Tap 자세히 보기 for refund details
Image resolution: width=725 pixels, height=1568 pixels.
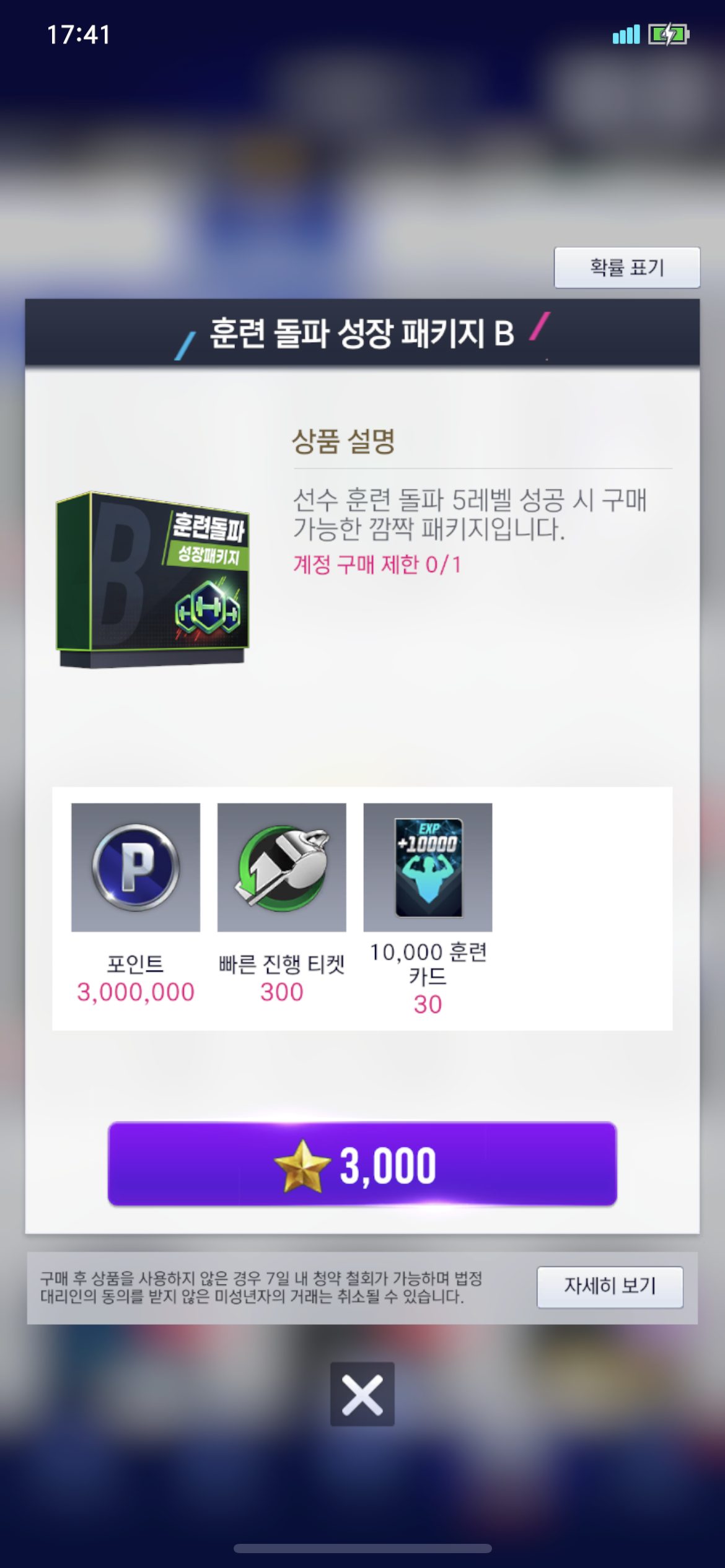pos(610,1287)
